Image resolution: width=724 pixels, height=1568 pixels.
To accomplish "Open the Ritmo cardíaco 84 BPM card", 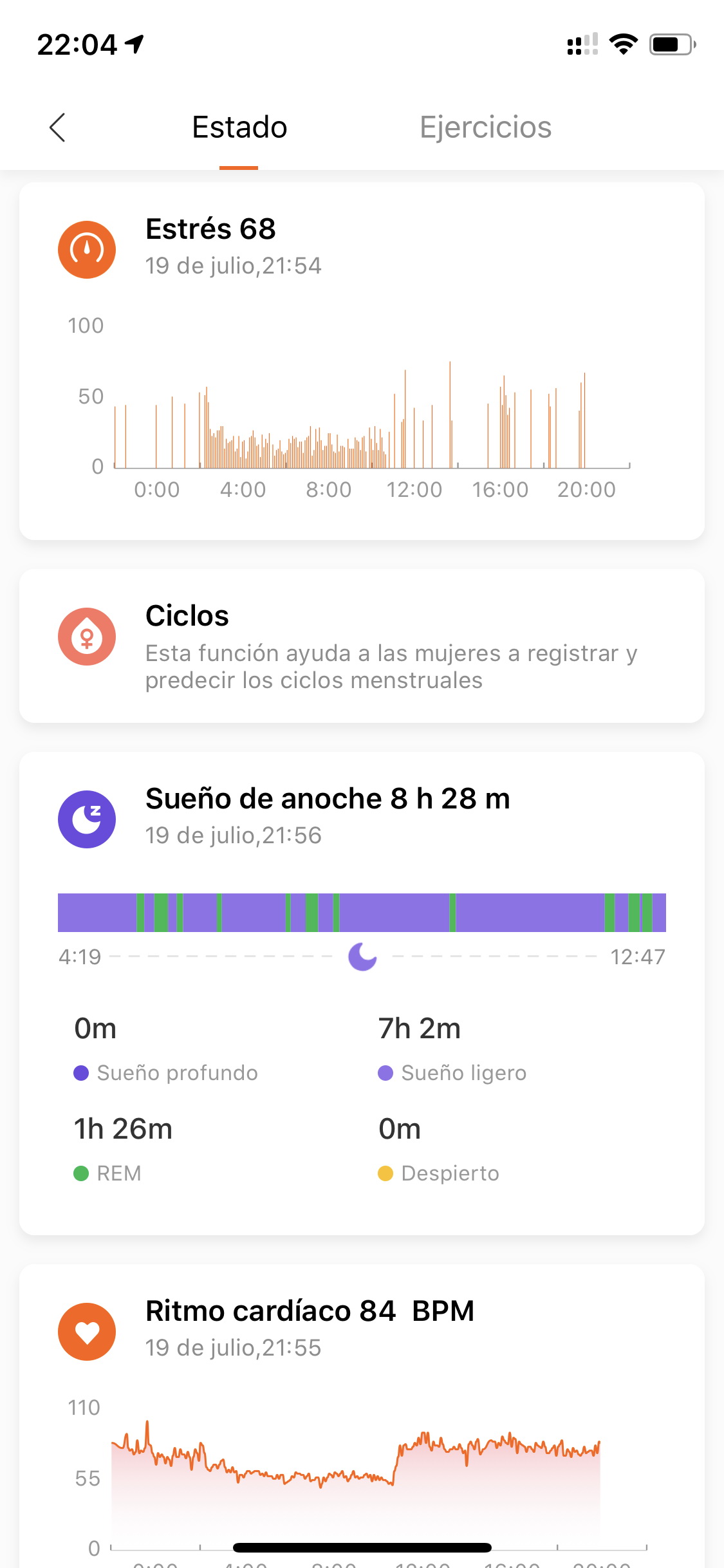I will [x=362, y=1416].
